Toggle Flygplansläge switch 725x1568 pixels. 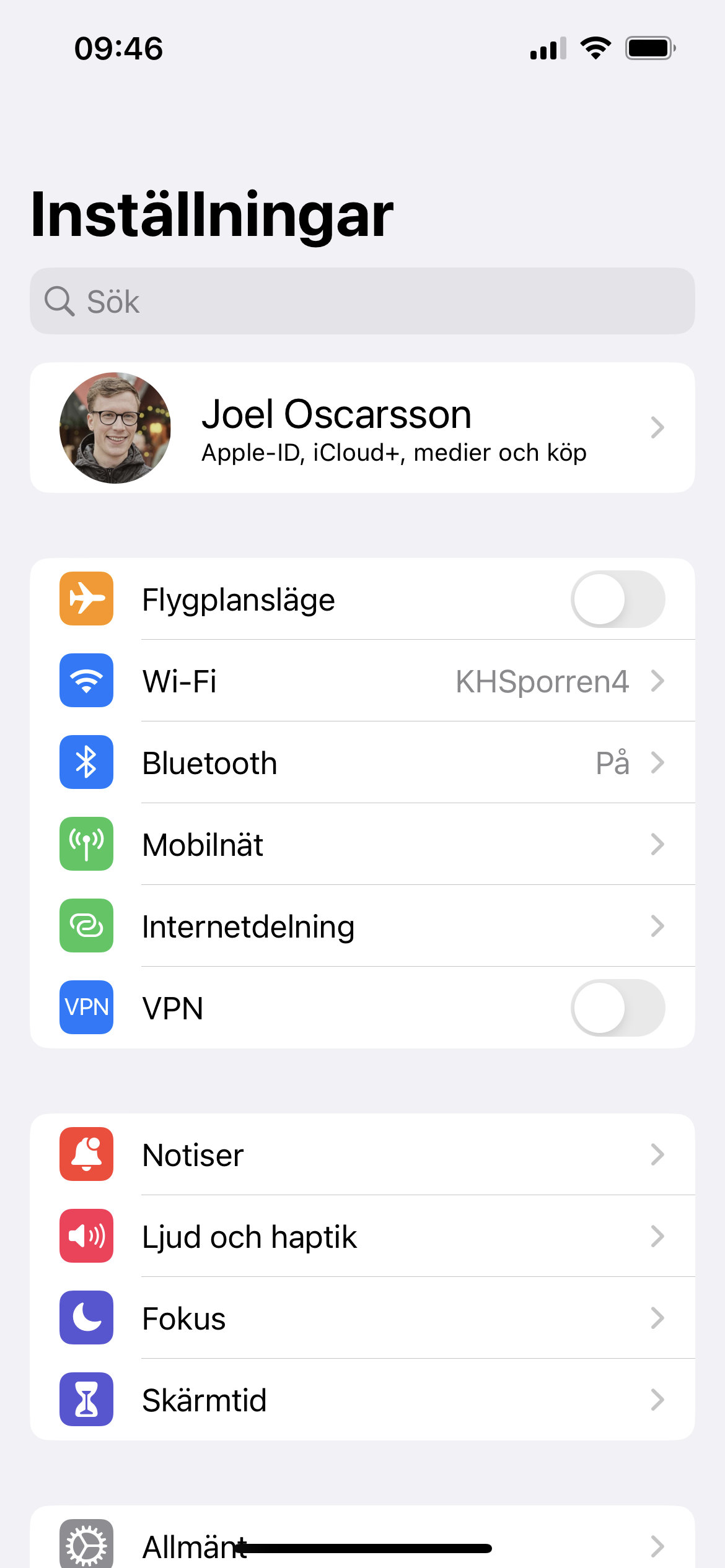[617, 599]
